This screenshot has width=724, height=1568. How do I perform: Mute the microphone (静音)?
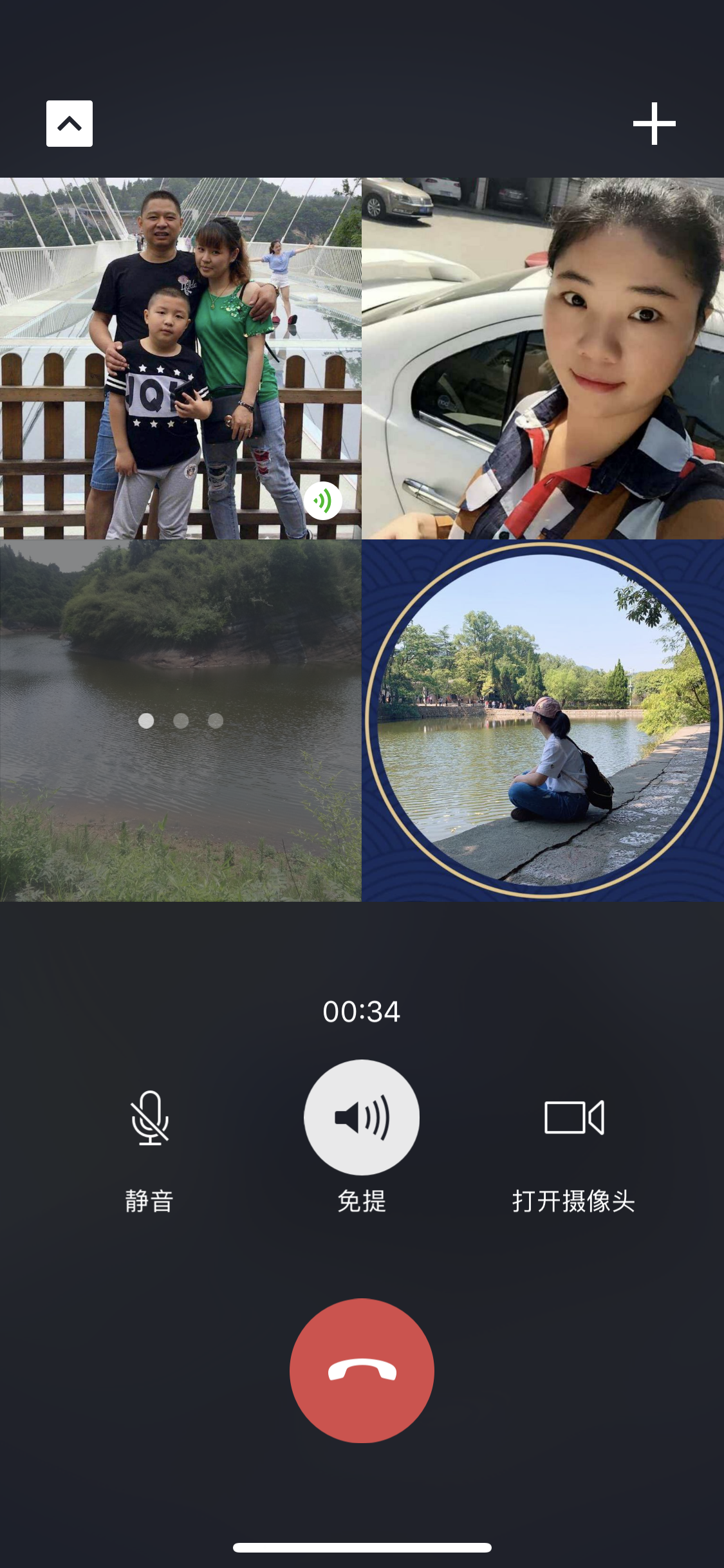pyautogui.click(x=149, y=1119)
